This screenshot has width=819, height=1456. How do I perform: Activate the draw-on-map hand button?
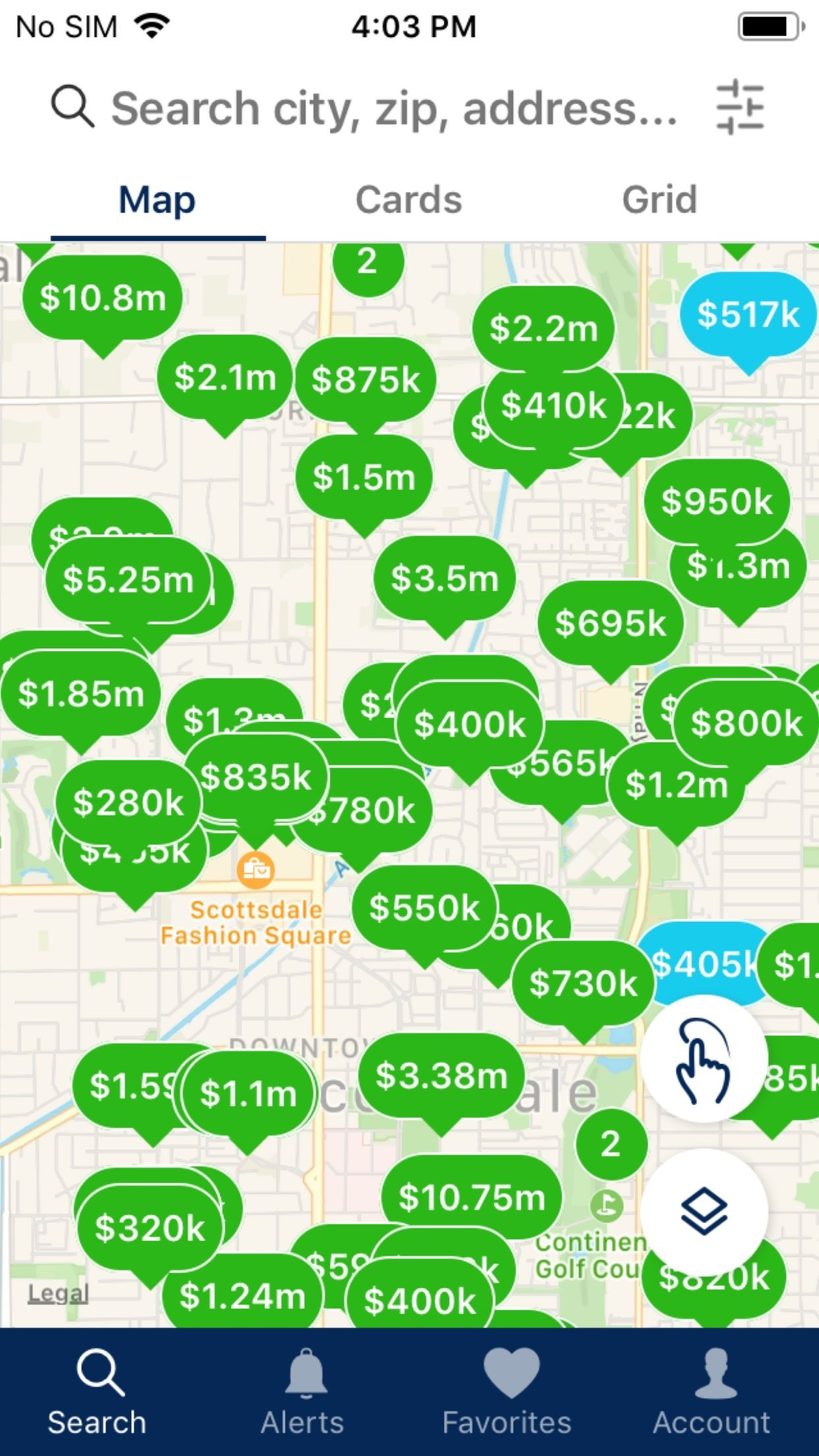[703, 1059]
